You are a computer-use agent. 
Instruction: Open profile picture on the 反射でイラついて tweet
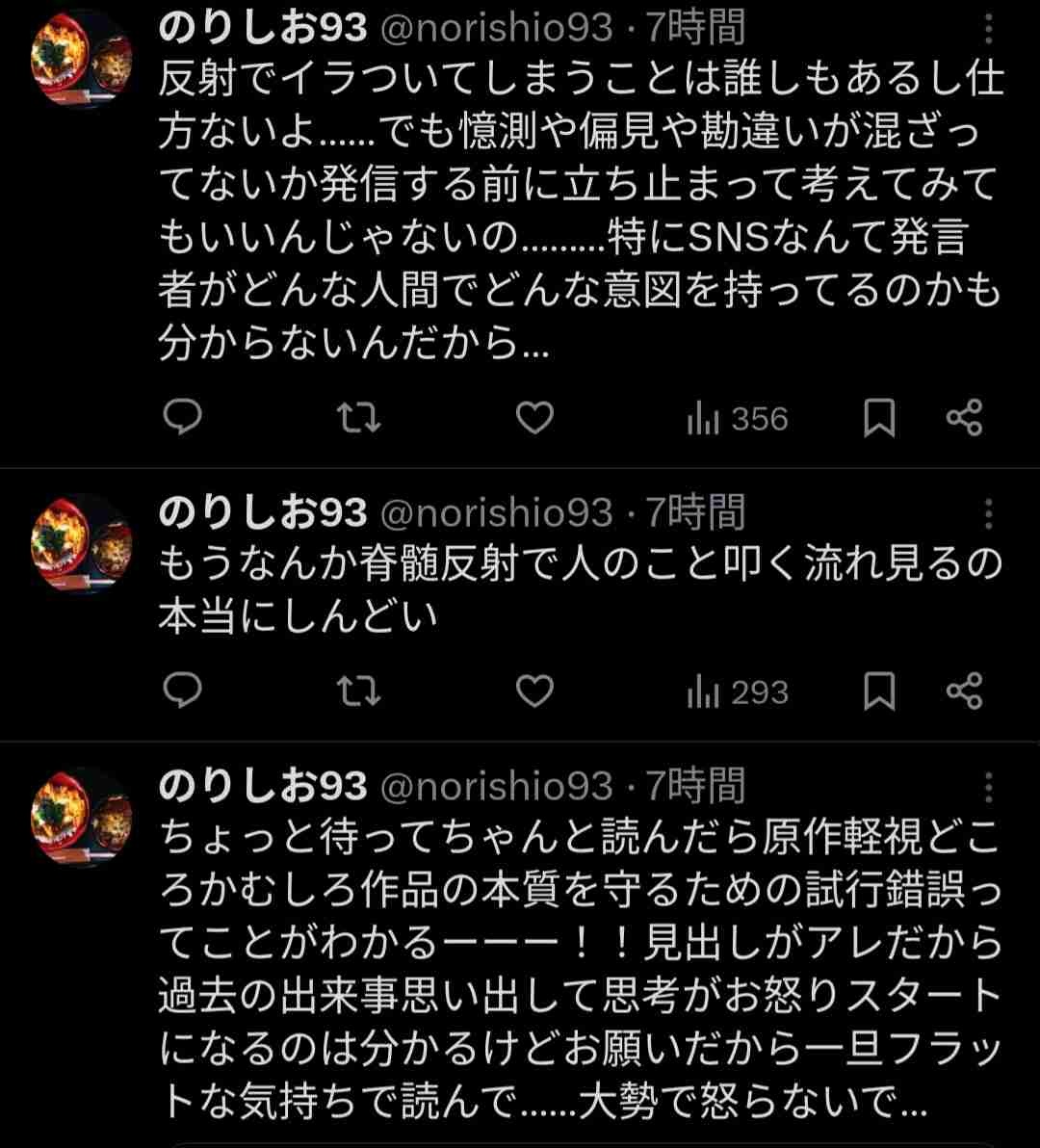tap(82, 60)
